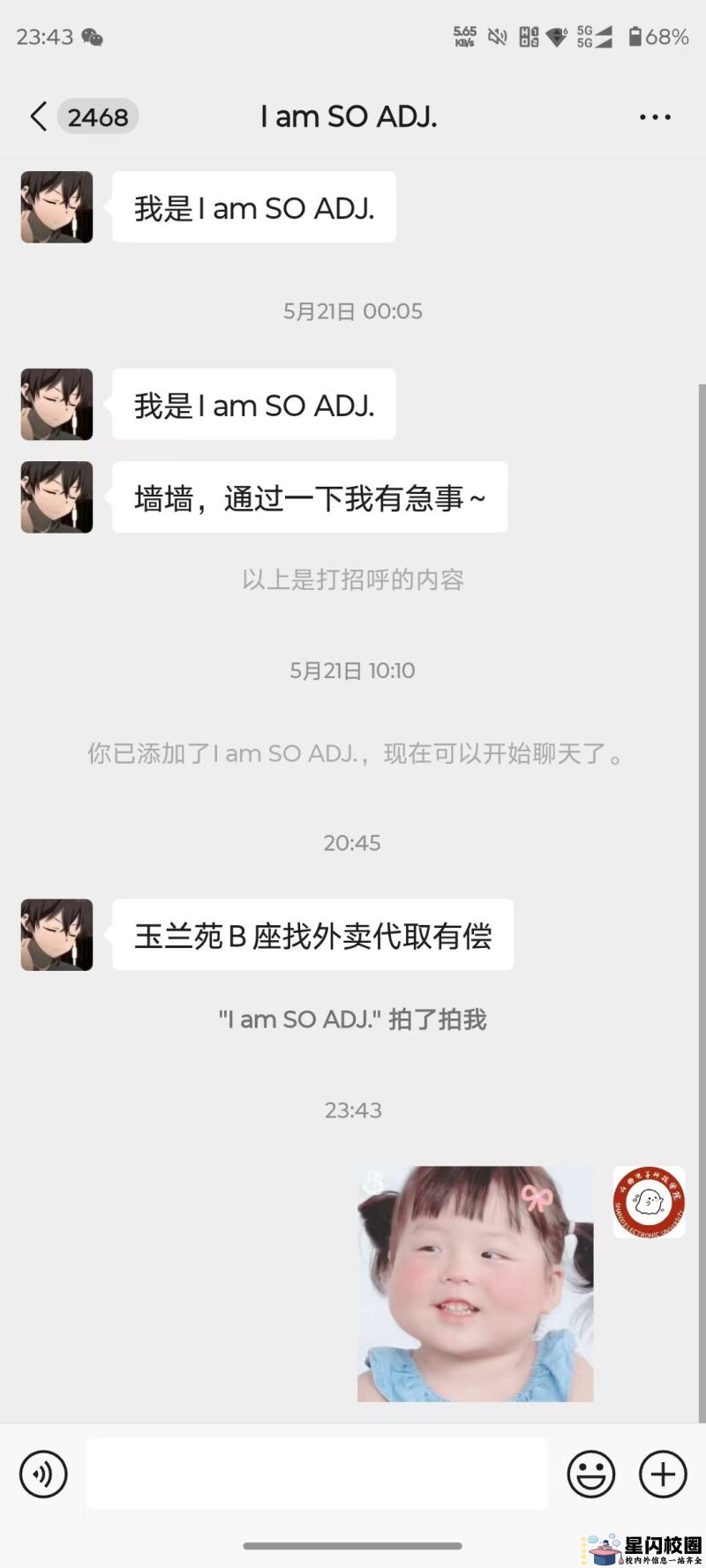This screenshot has width=706, height=1568.
Task: Open the plus attachments menu
Action: [663, 1474]
